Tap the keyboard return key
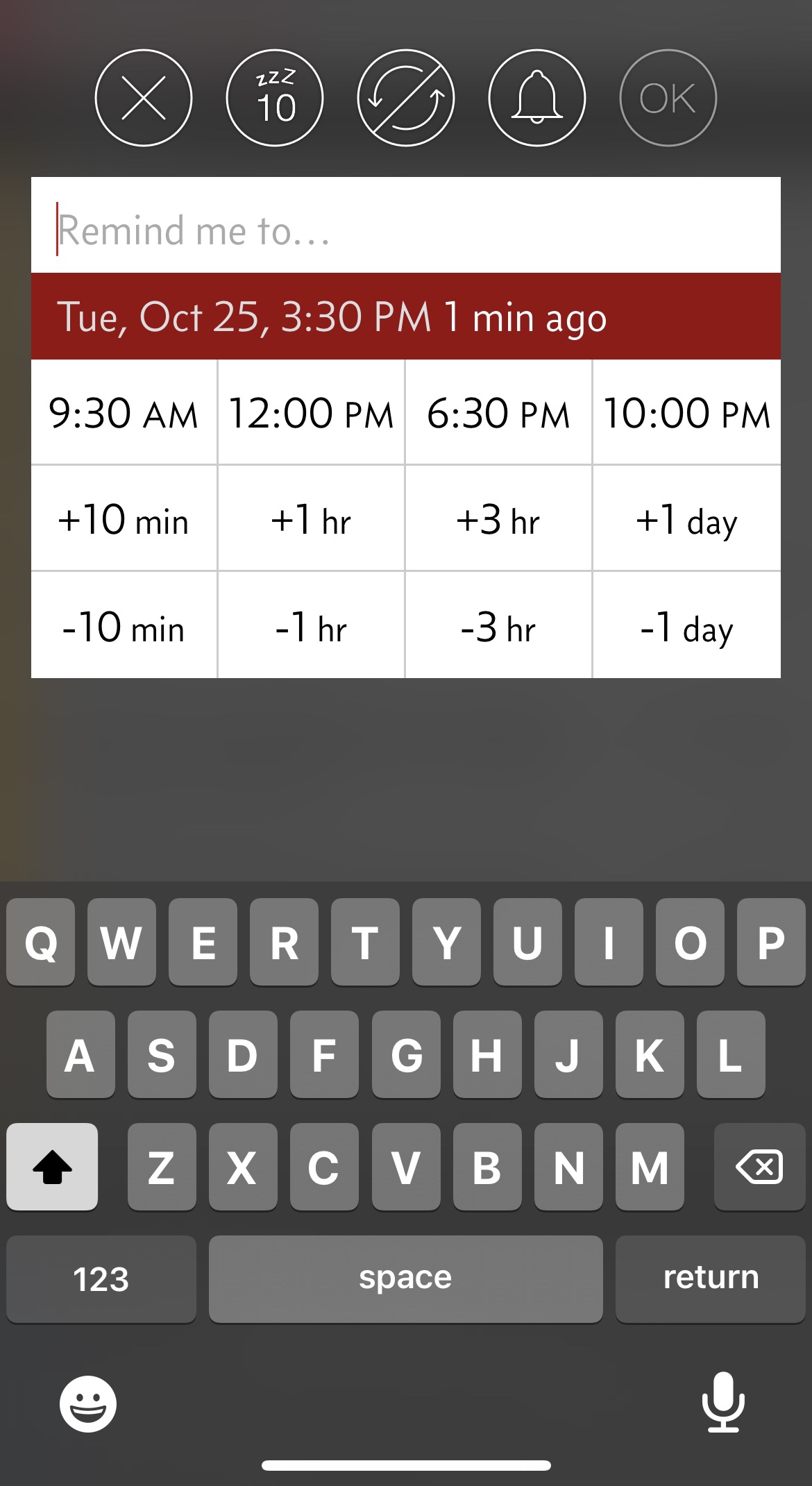The height and width of the screenshot is (1486, 812). tap(711, 1278)
